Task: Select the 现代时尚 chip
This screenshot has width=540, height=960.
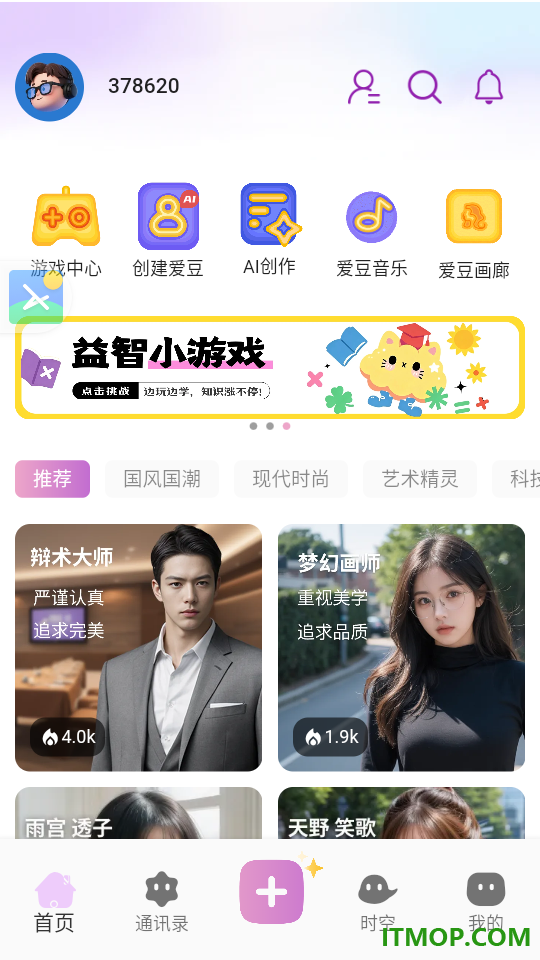Action: pos(291,479)
